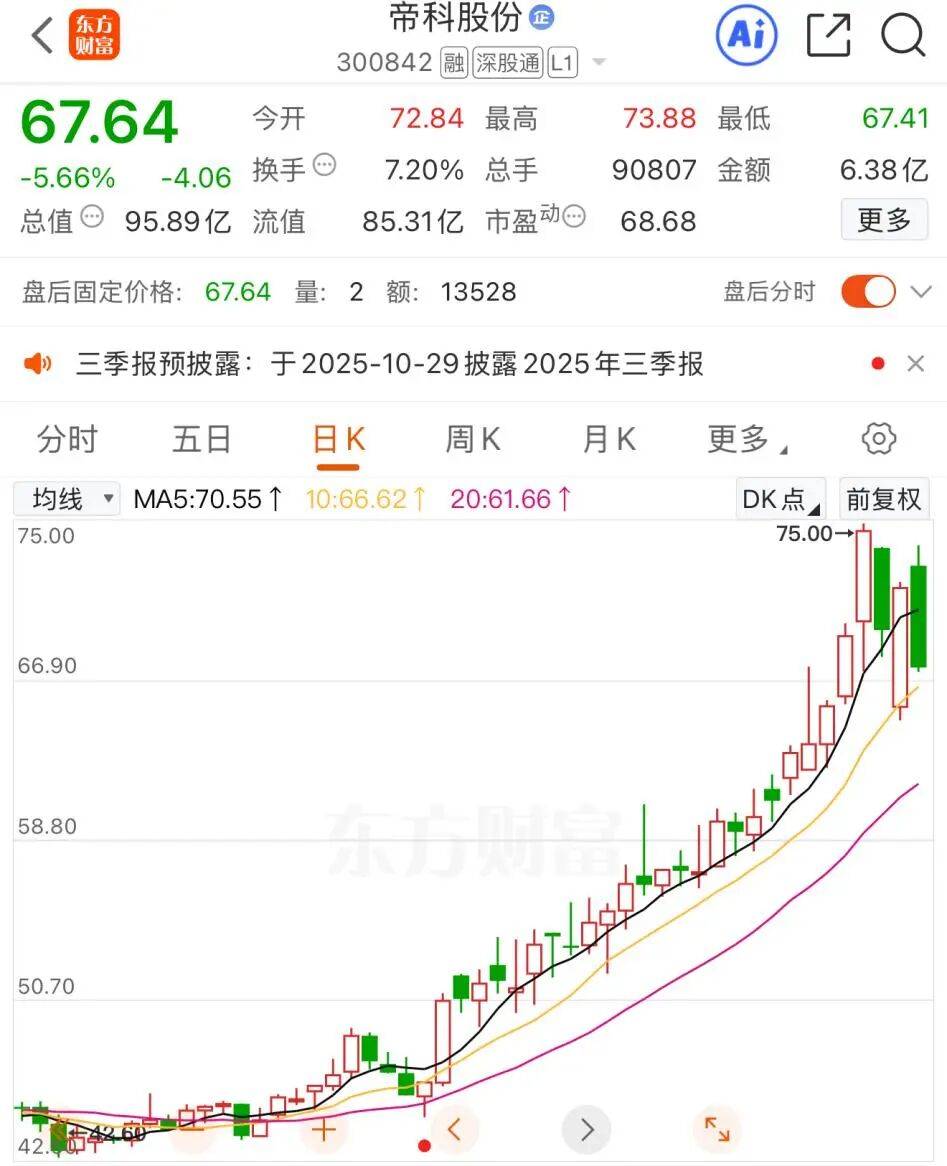Move chart to the next candle
Screen dimensions: 947x1166
coord(586,1130)
